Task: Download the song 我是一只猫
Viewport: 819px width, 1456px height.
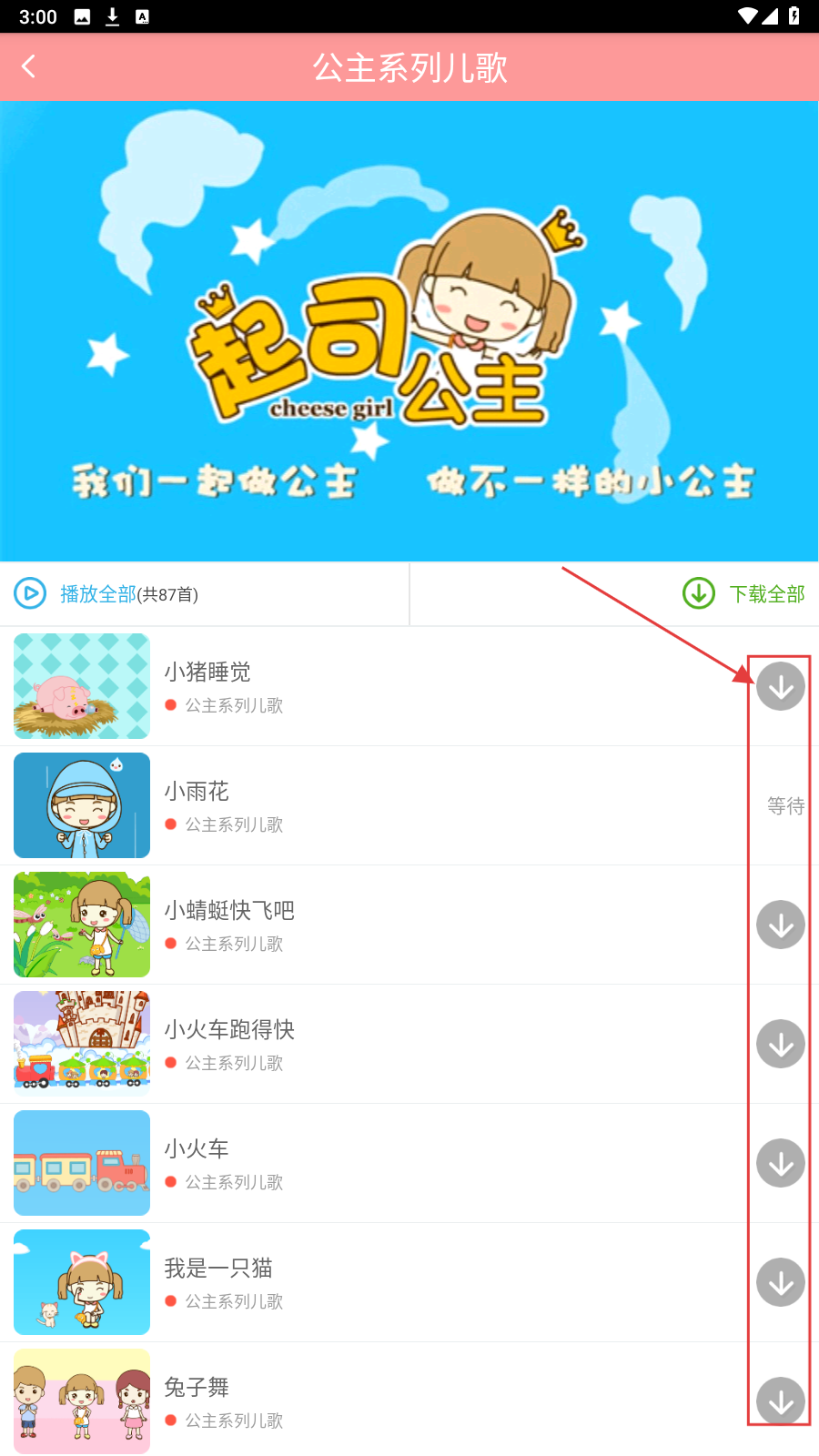Action: click(x=781, y=1282)
